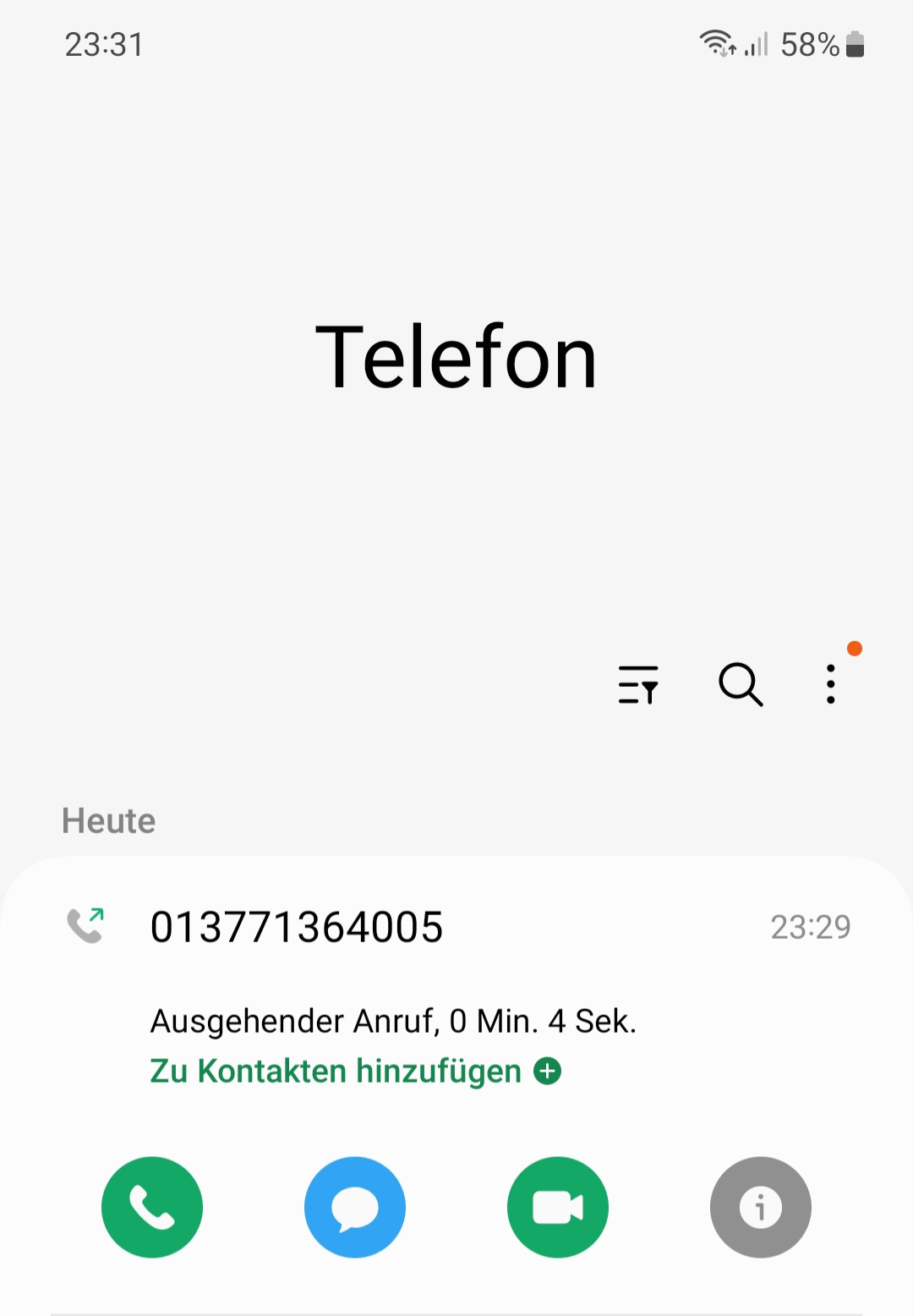Start a video call with 013771364005
The image size is (913, 1316).
(558, 1207)
